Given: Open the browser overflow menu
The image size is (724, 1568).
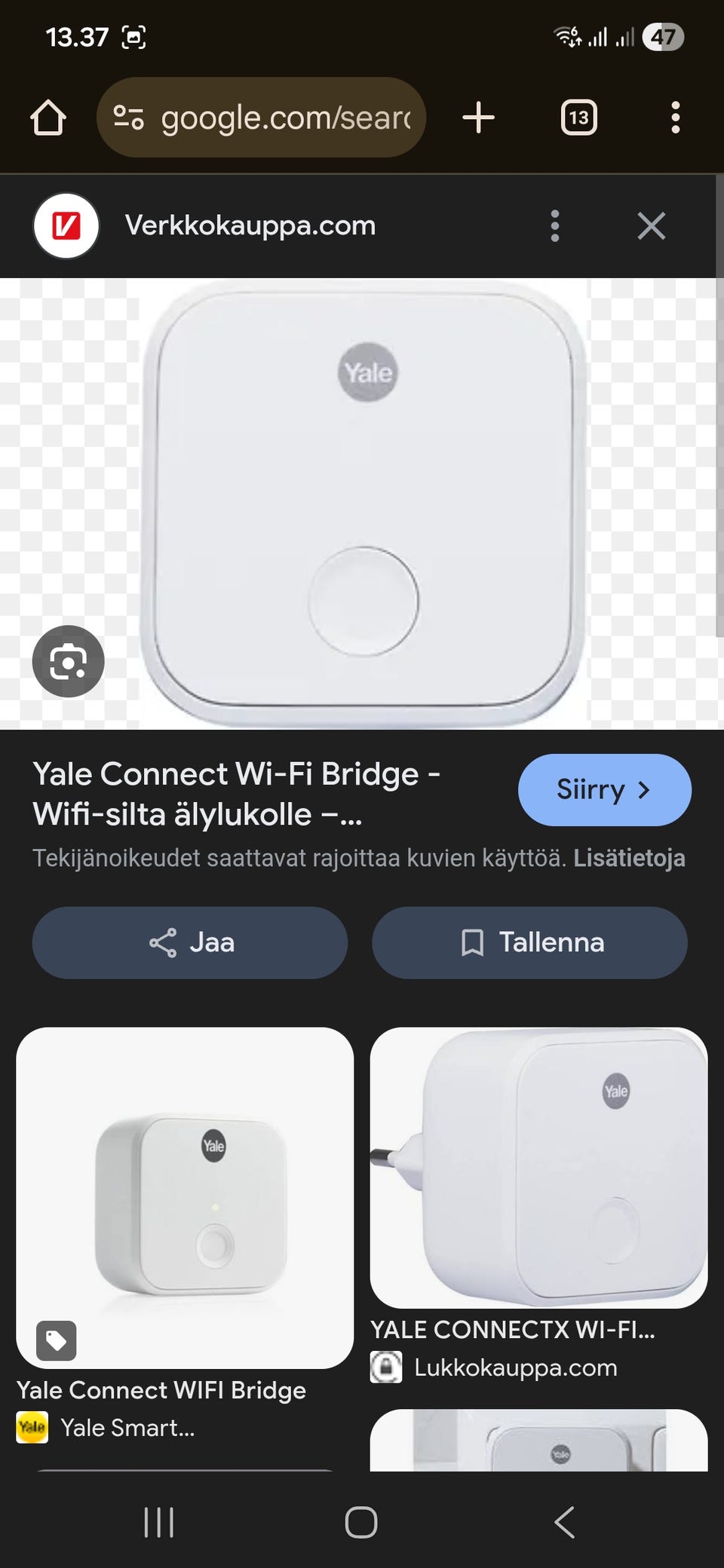Looking at the screenshot, I should (675, 118).
